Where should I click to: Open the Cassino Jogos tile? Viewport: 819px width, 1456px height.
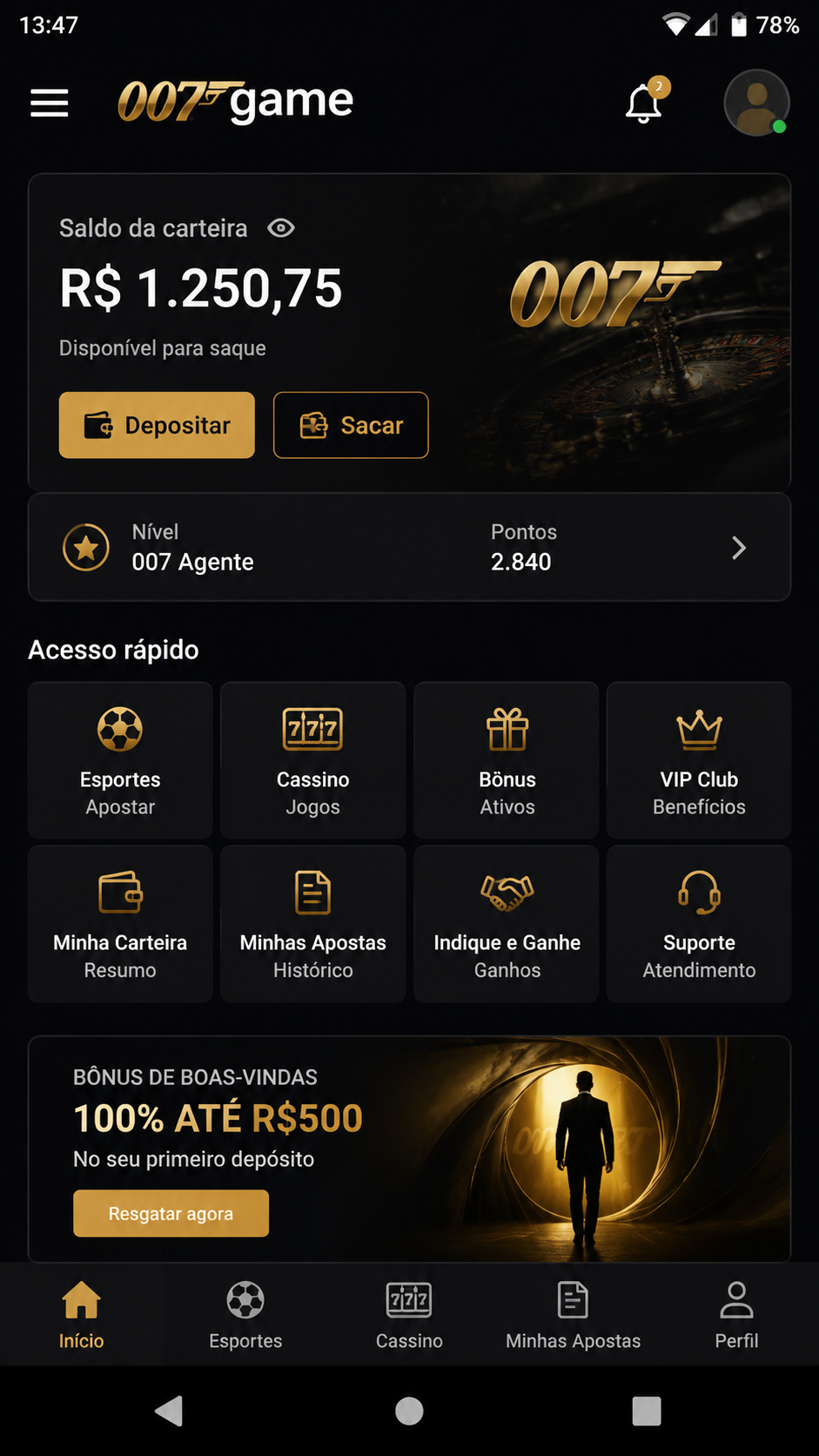[313, 760]
